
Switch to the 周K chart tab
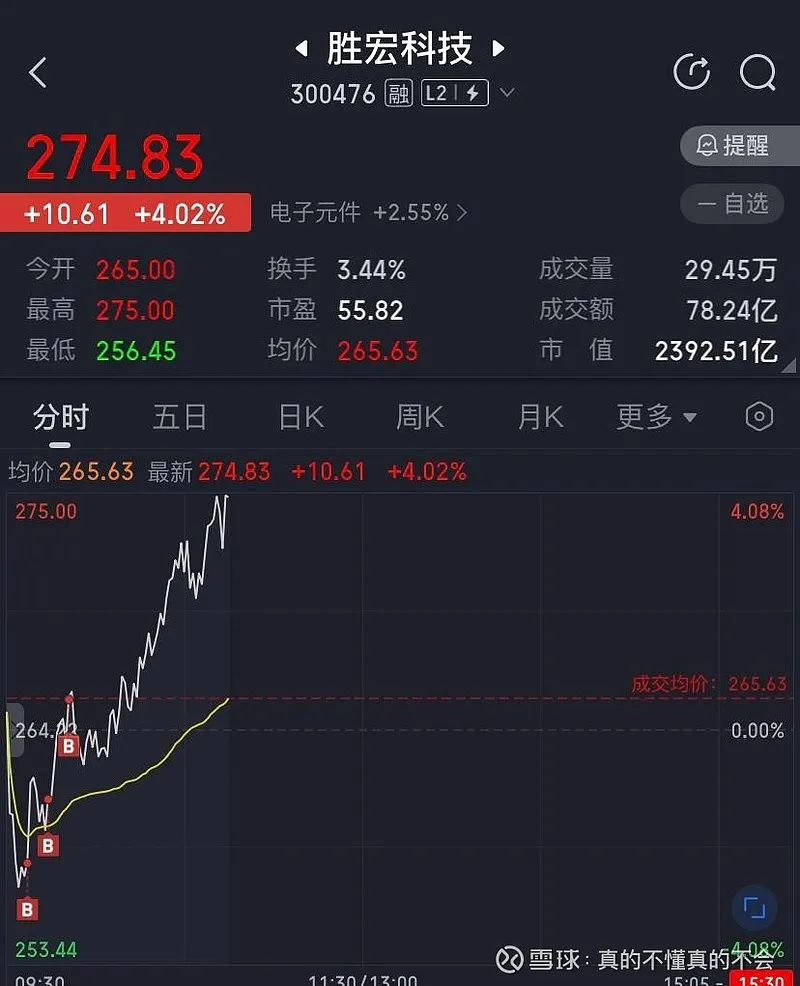420,417
